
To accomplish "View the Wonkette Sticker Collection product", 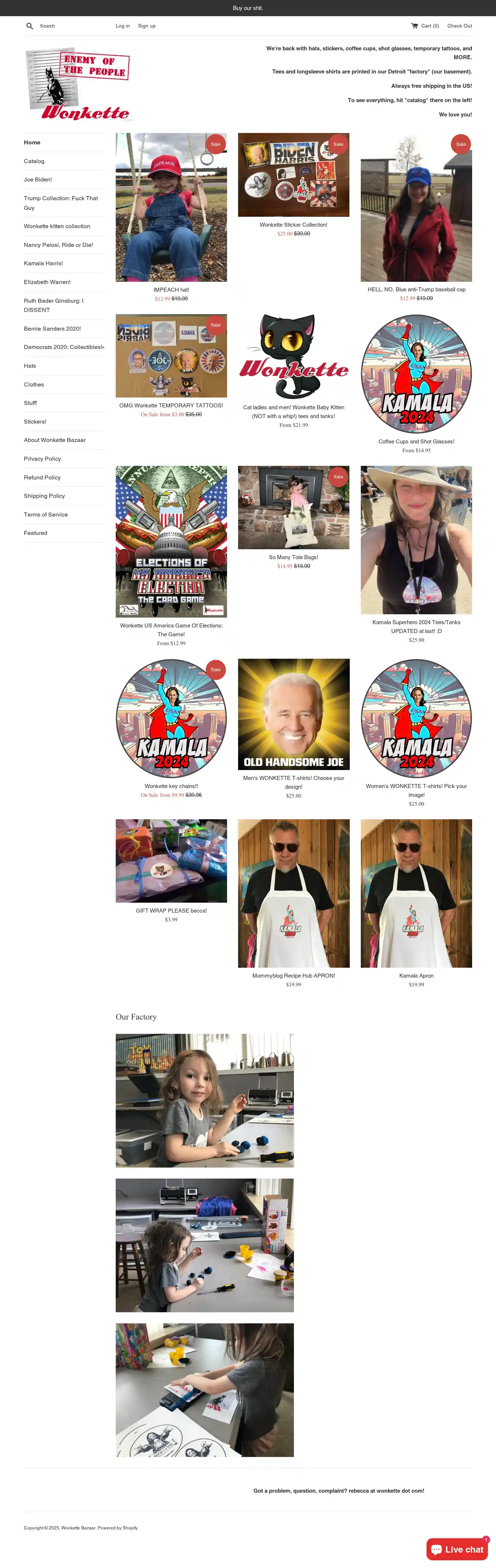I will pyautogui.click(x=293, y=224).
